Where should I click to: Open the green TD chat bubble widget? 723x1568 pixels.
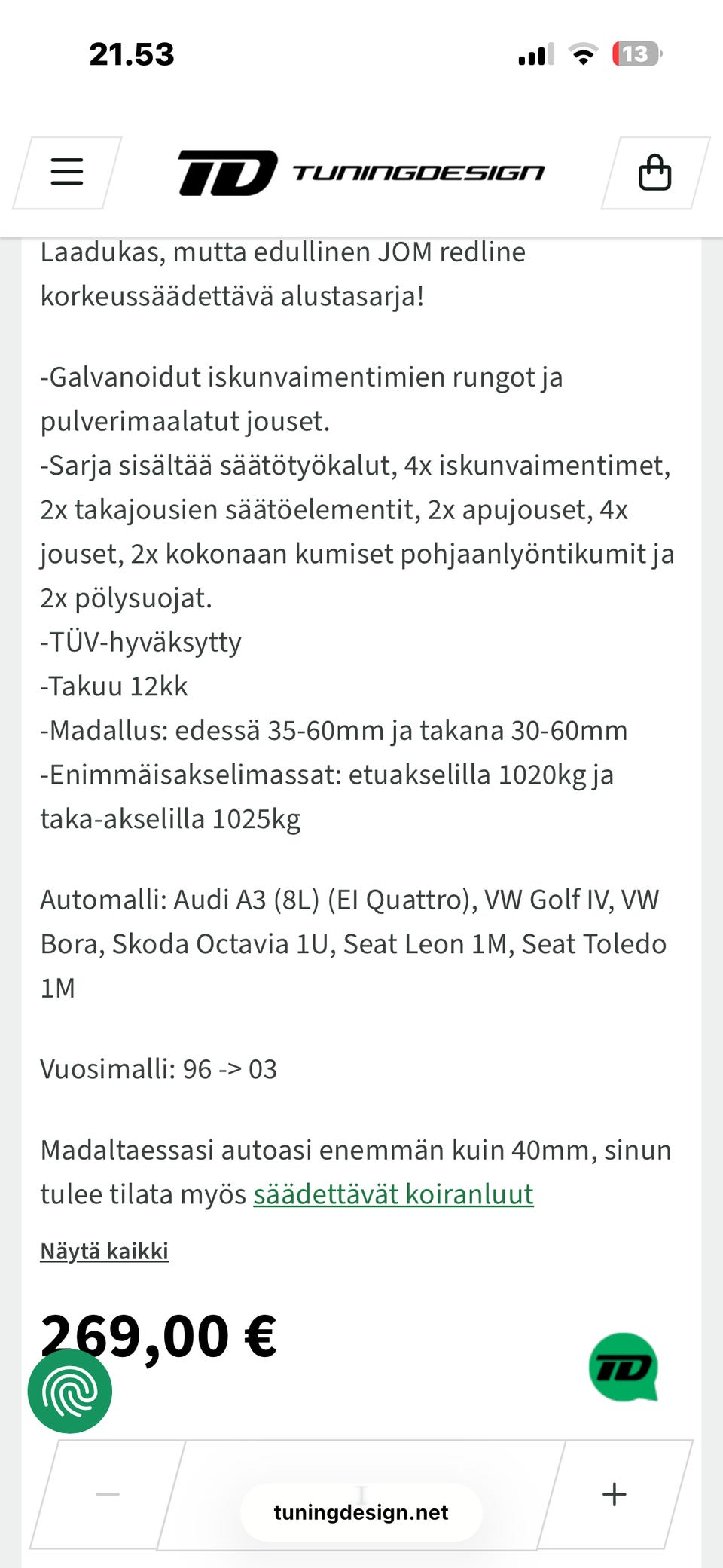(624, 1369)
